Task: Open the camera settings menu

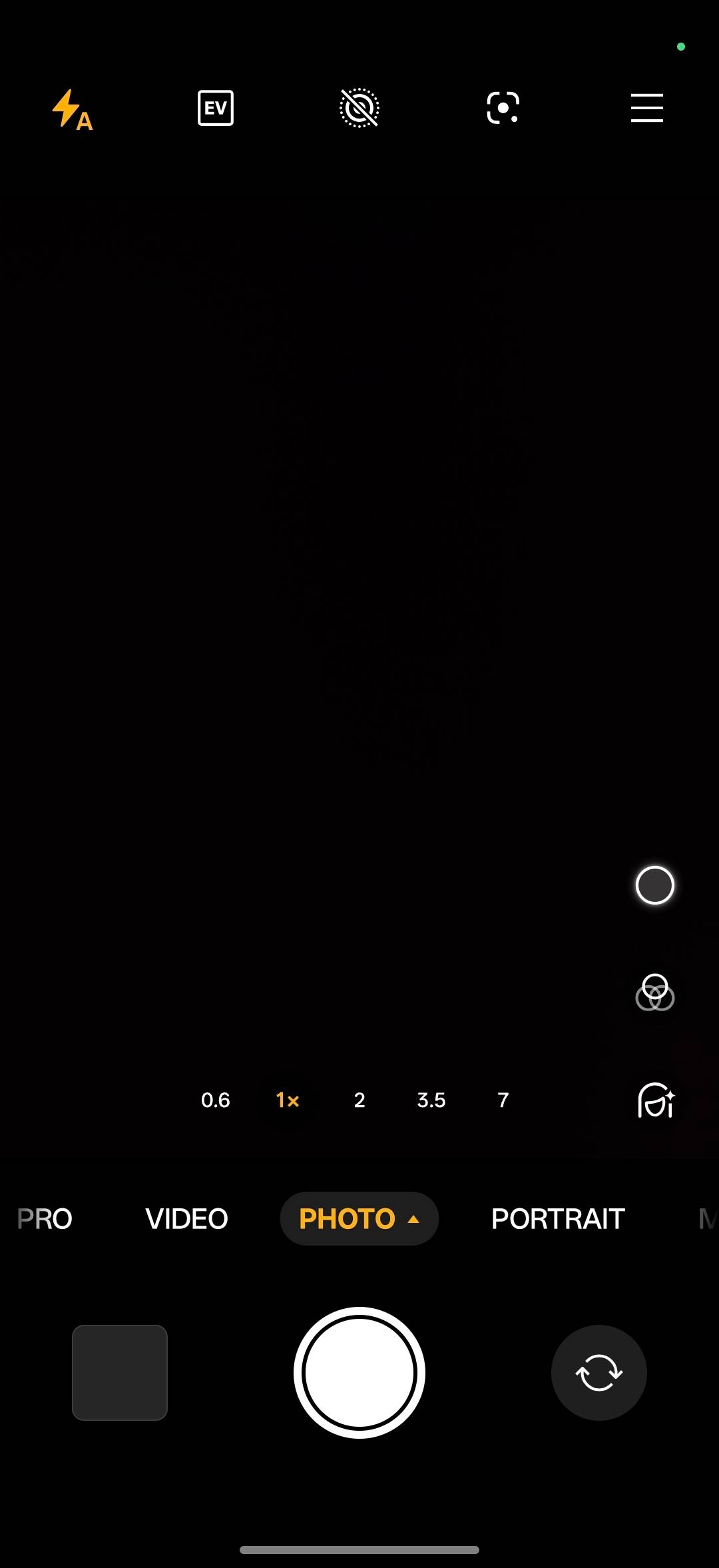Action: pos(647,108)
